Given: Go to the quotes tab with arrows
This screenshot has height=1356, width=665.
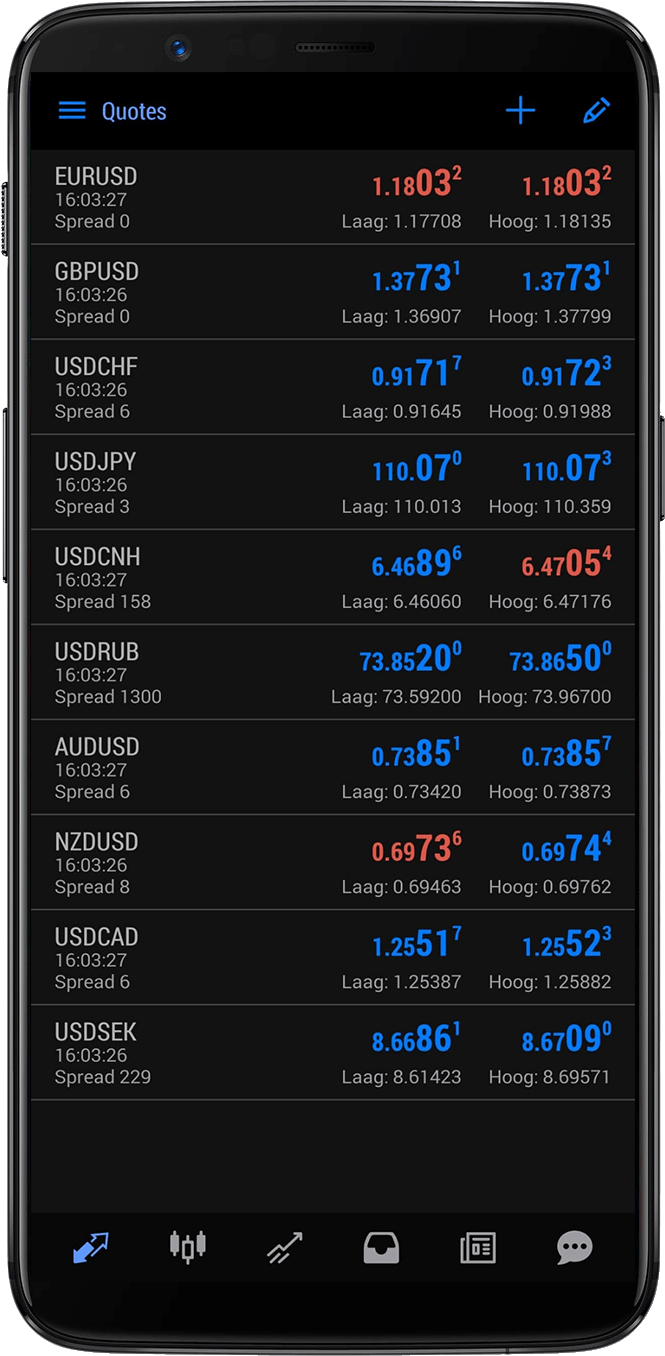Looking at the screenshot, I should [x=91, y=1247].
